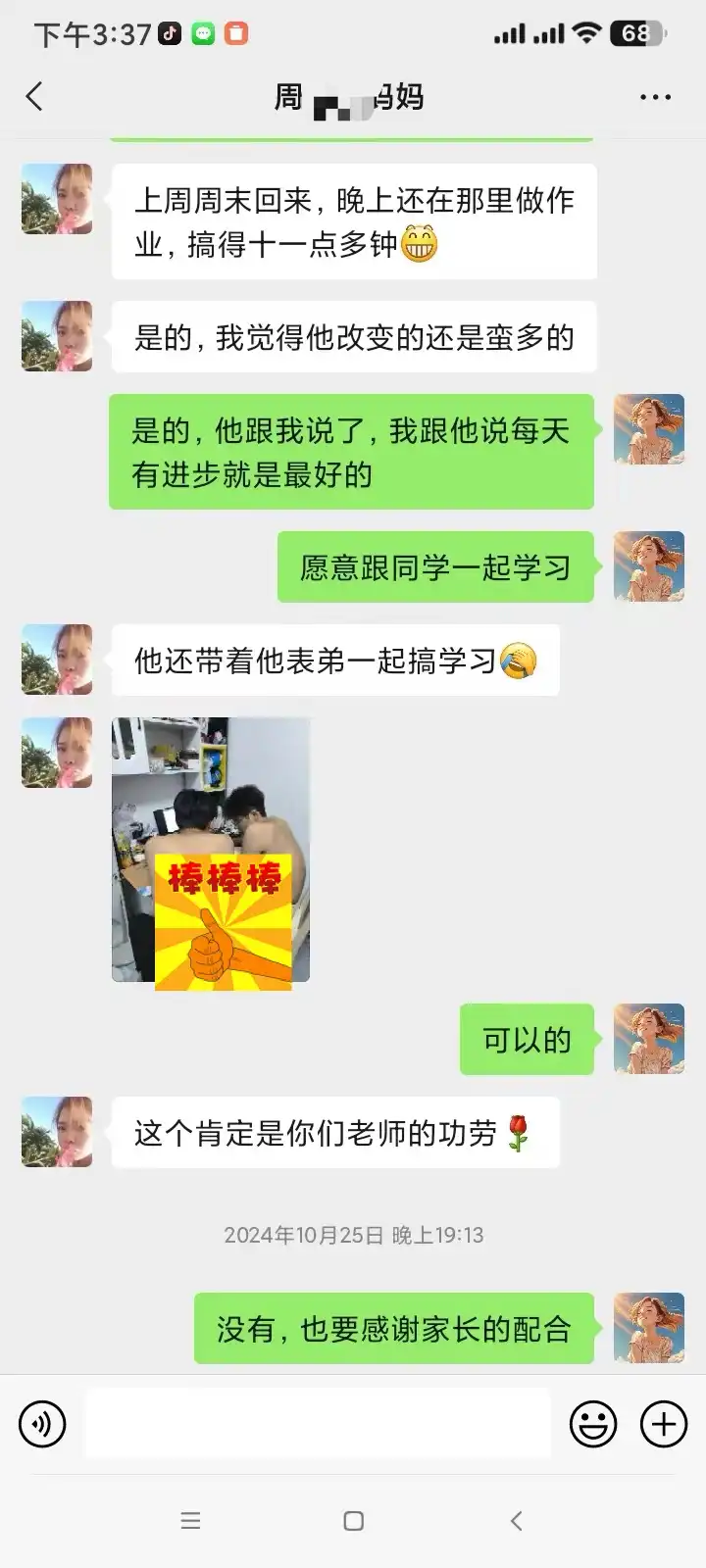Open recent apps from navigation bar
The image size is (706, 1568).
(191, 1521)
